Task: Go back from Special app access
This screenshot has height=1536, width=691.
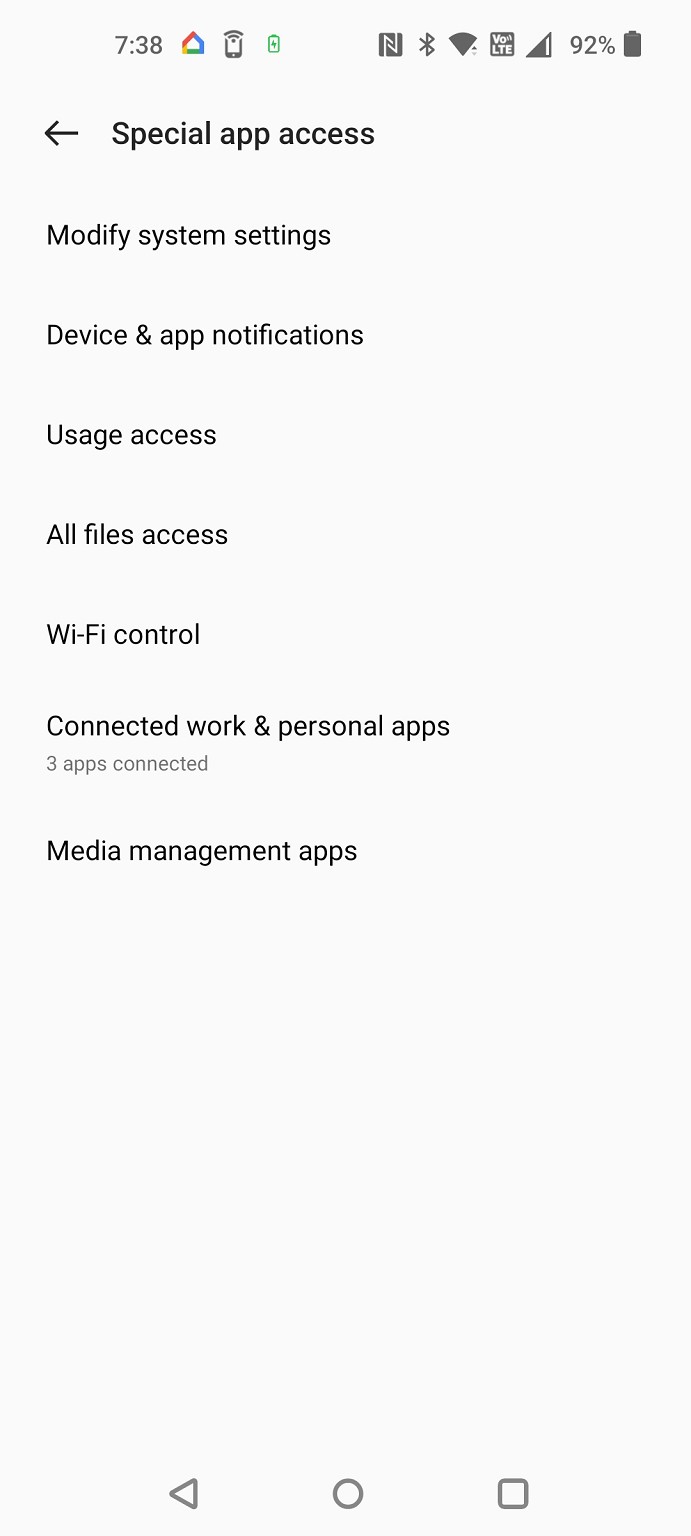Action: coord(61,133)
